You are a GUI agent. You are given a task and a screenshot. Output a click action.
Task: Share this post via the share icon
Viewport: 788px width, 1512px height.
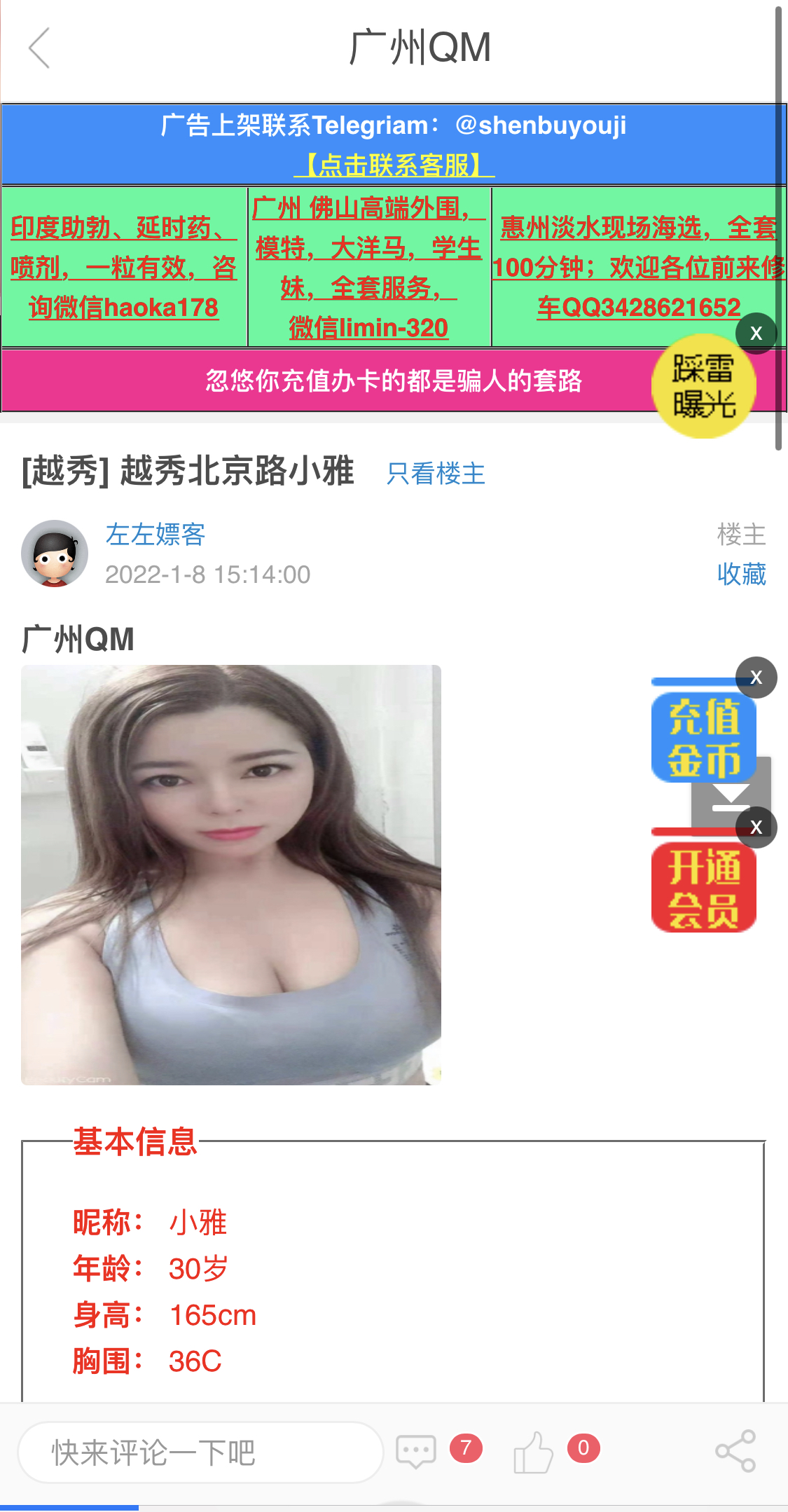click(735, 1451)
